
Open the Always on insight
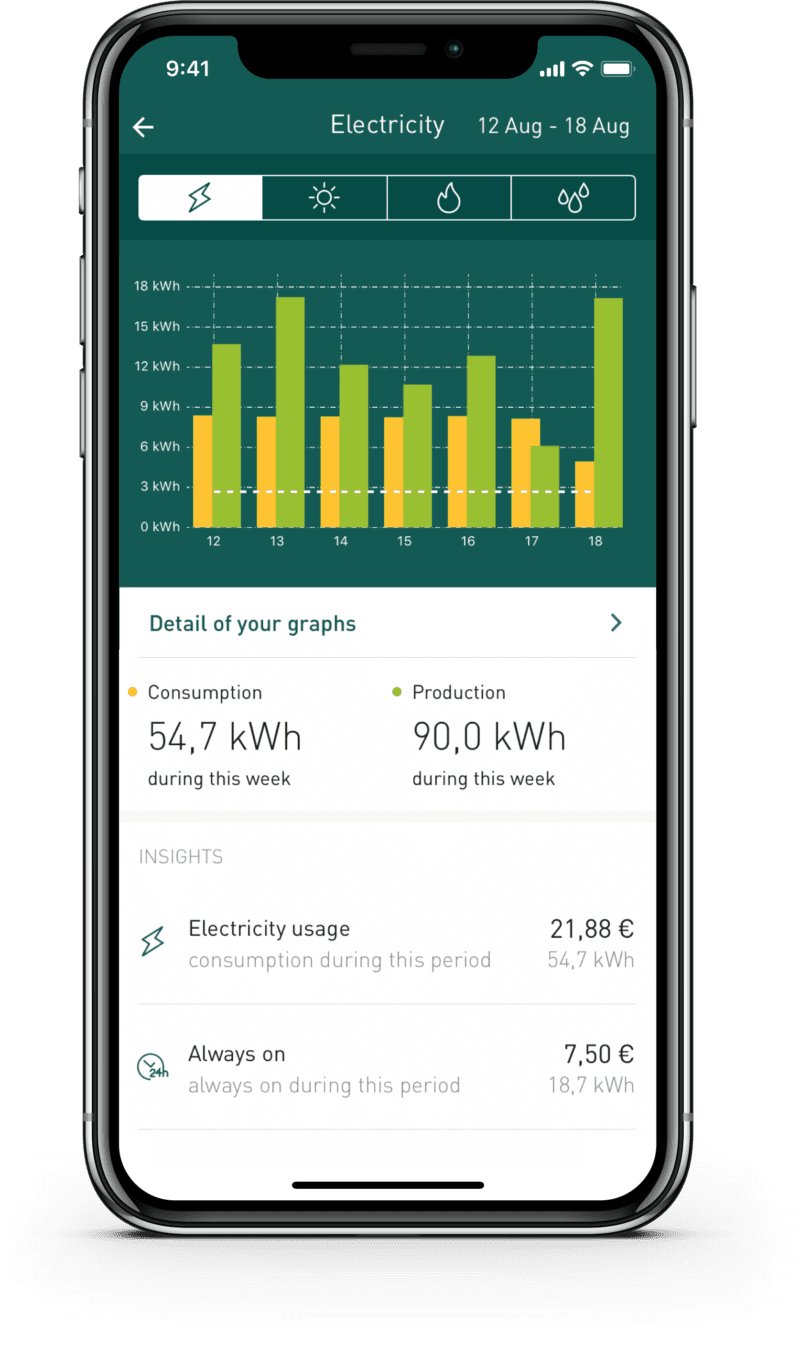[x=386, y=1068]
